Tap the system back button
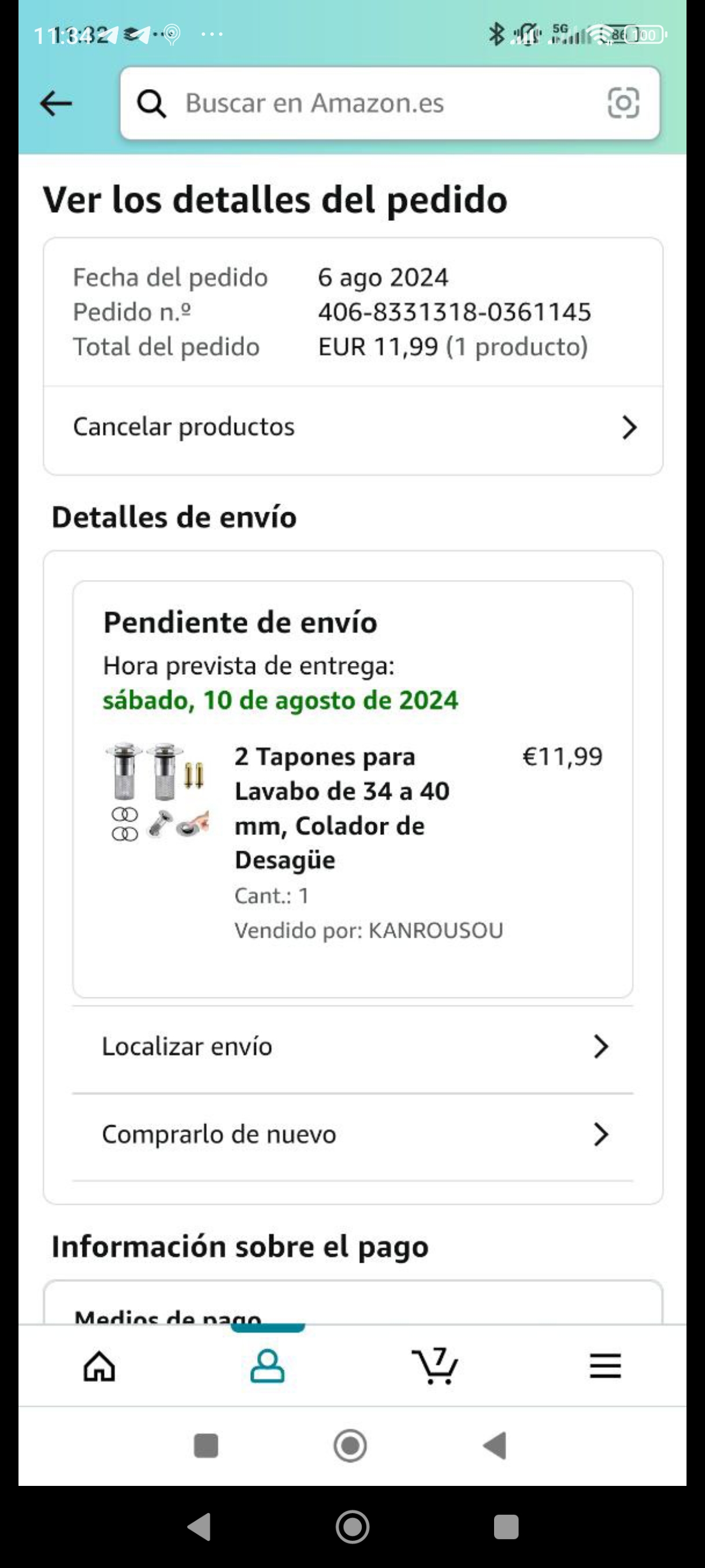 199,1527
